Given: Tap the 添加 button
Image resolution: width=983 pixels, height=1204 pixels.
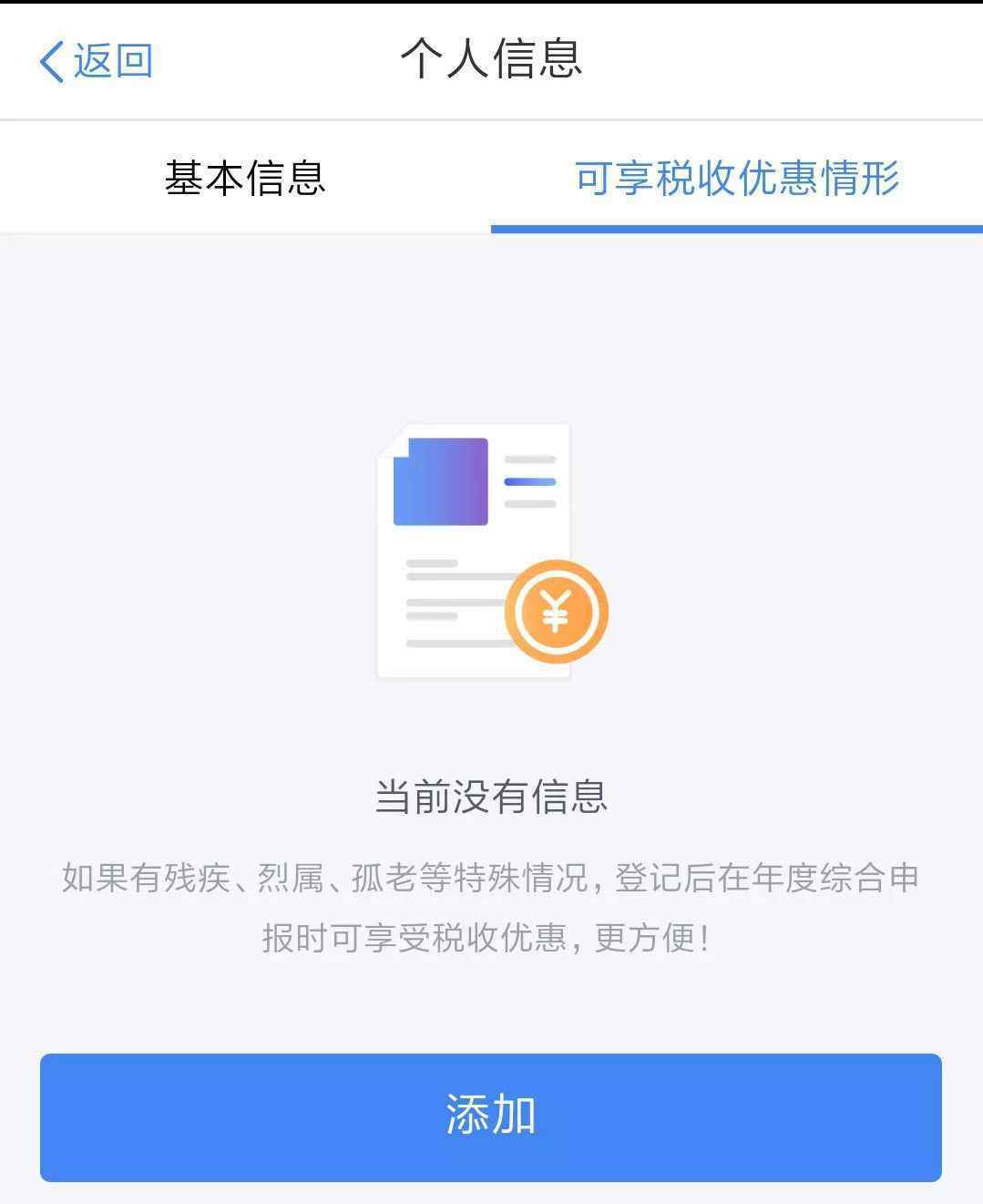Looking at the screenshot, I should click(490, 1117).
